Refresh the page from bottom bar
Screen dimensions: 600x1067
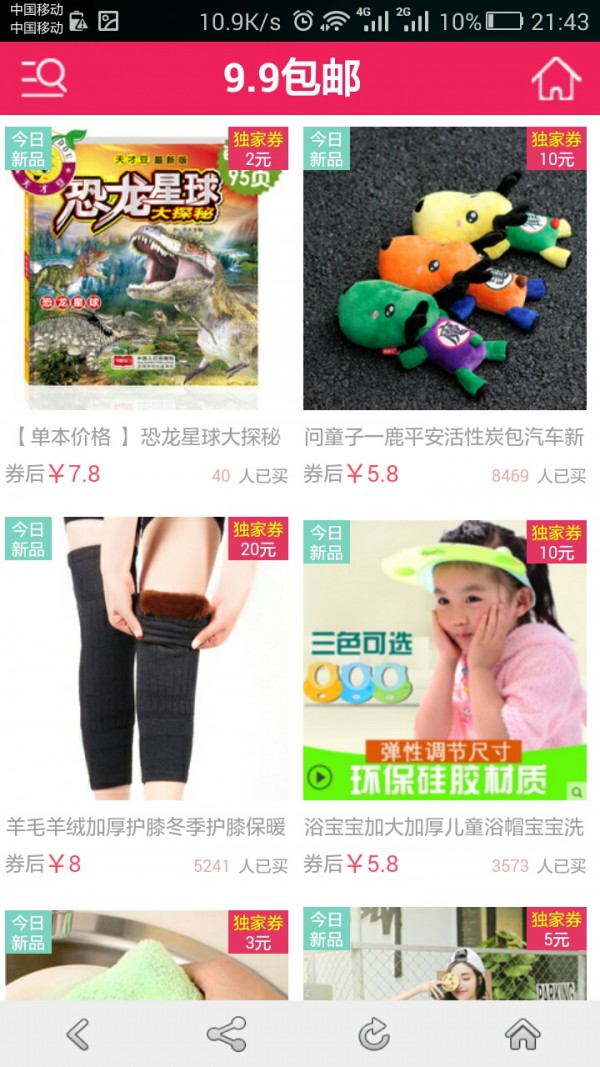(374, 1034)
